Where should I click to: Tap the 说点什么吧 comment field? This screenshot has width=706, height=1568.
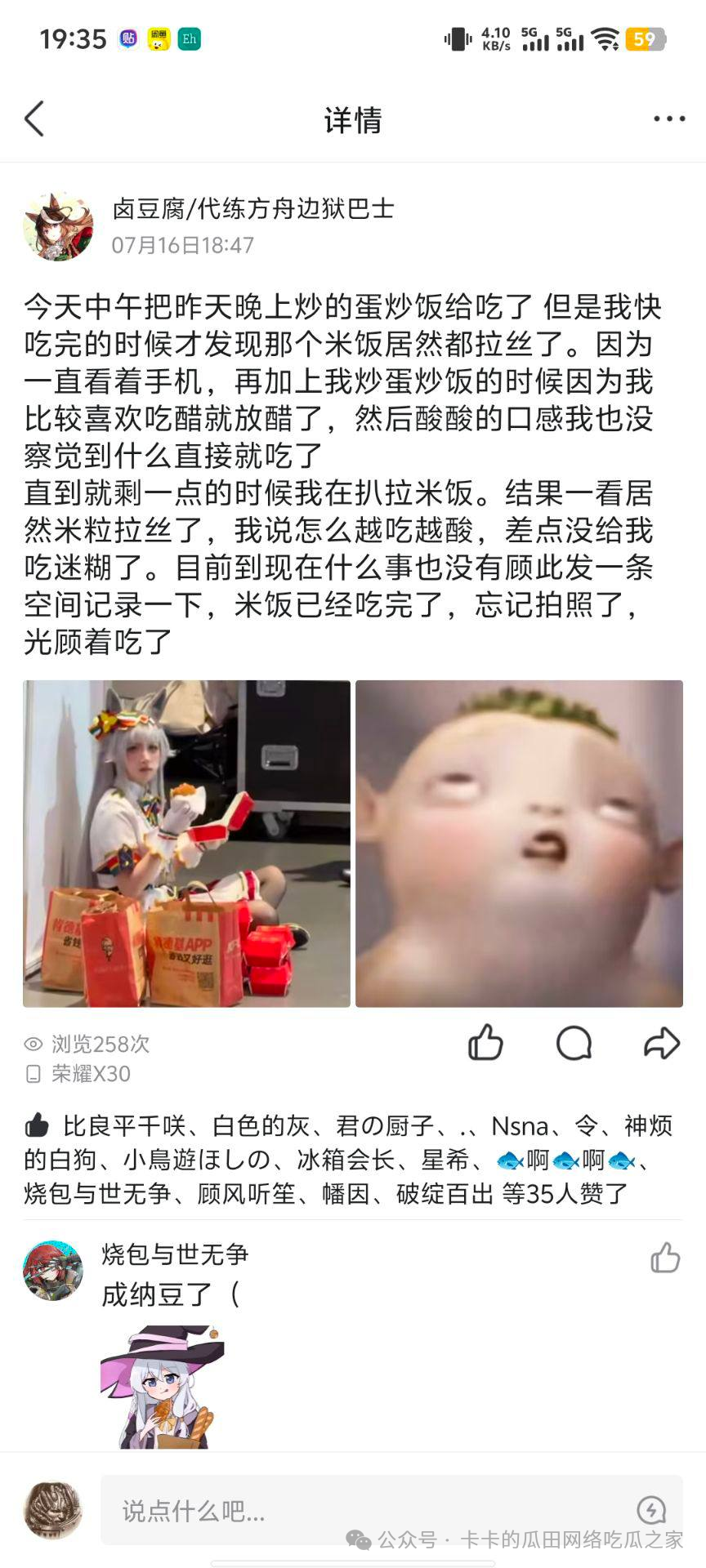[360, 1510]
